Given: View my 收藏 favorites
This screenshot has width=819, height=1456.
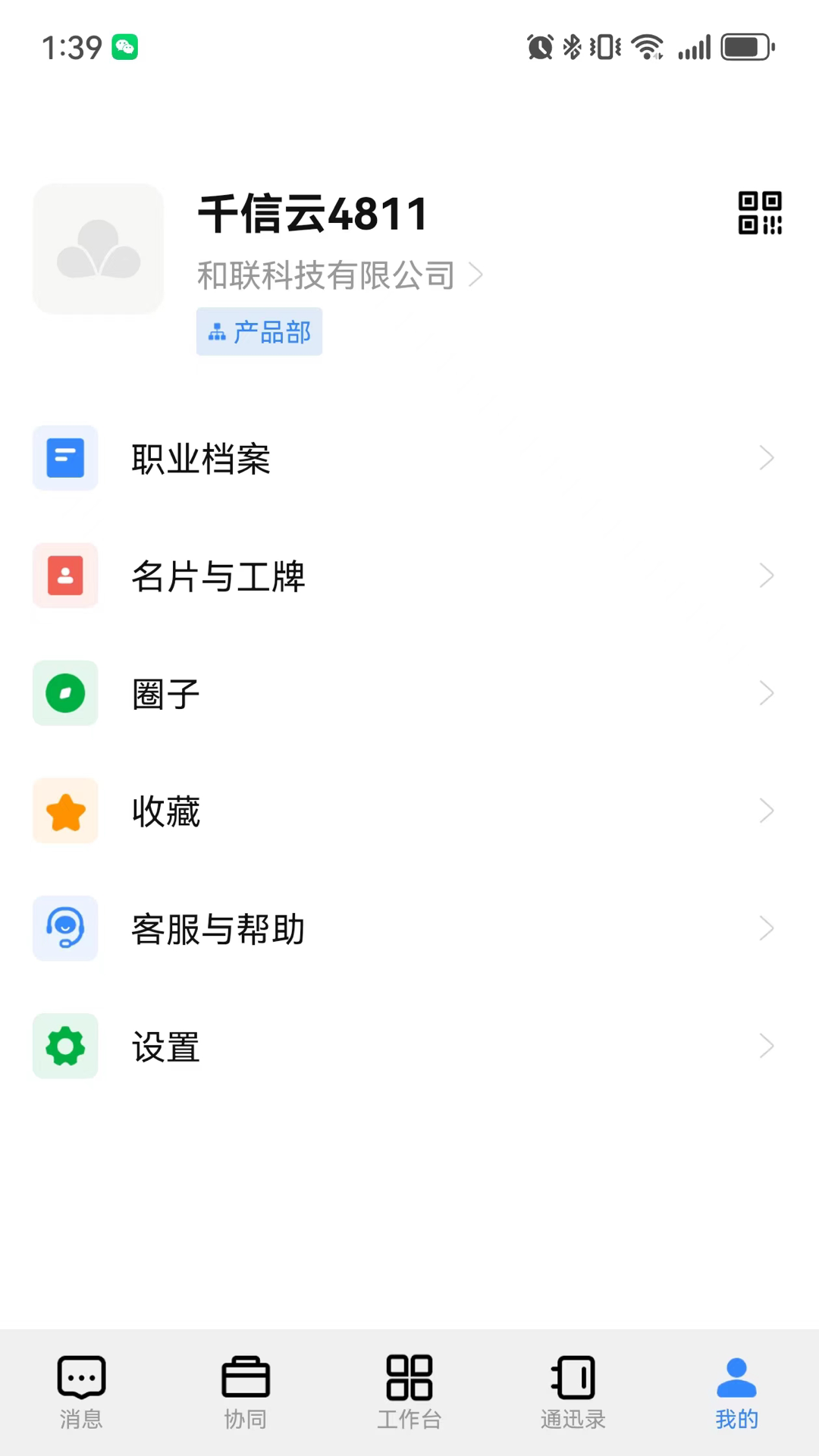Looking at the screenshot, I should click(409, 811).
